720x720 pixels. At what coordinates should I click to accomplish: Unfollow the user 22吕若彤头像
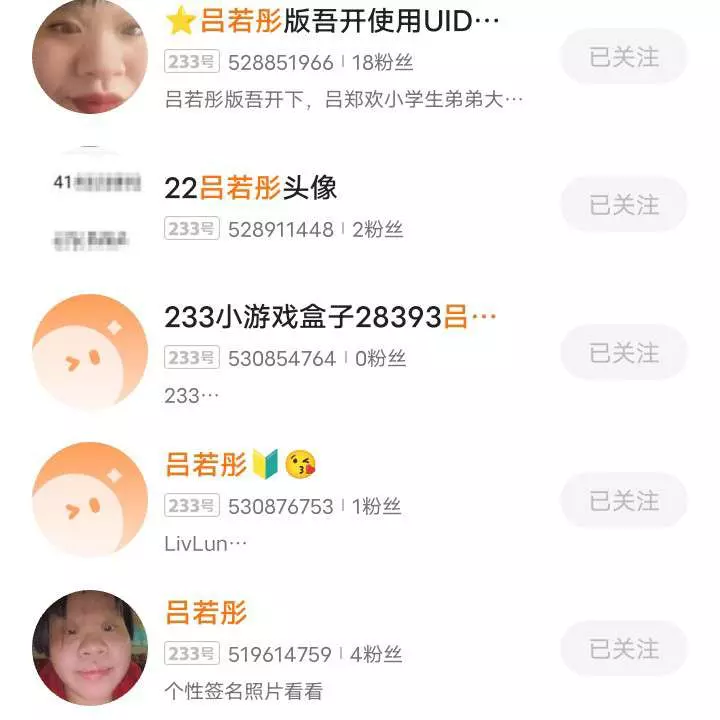point(624,205)
